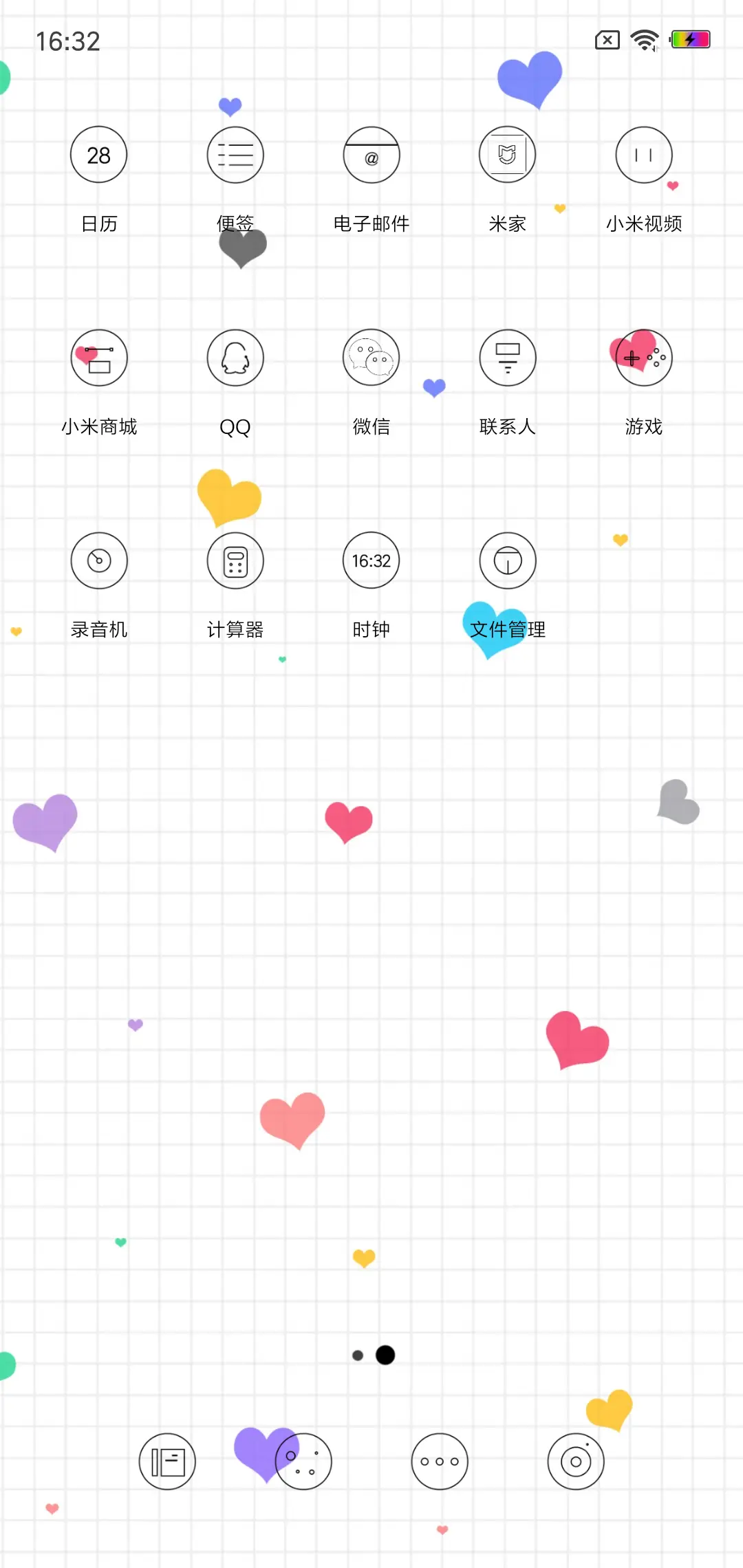Tap the second page indicator dot
The width and height of the screenshot is (743, 1568).
tap(384, 1355)
